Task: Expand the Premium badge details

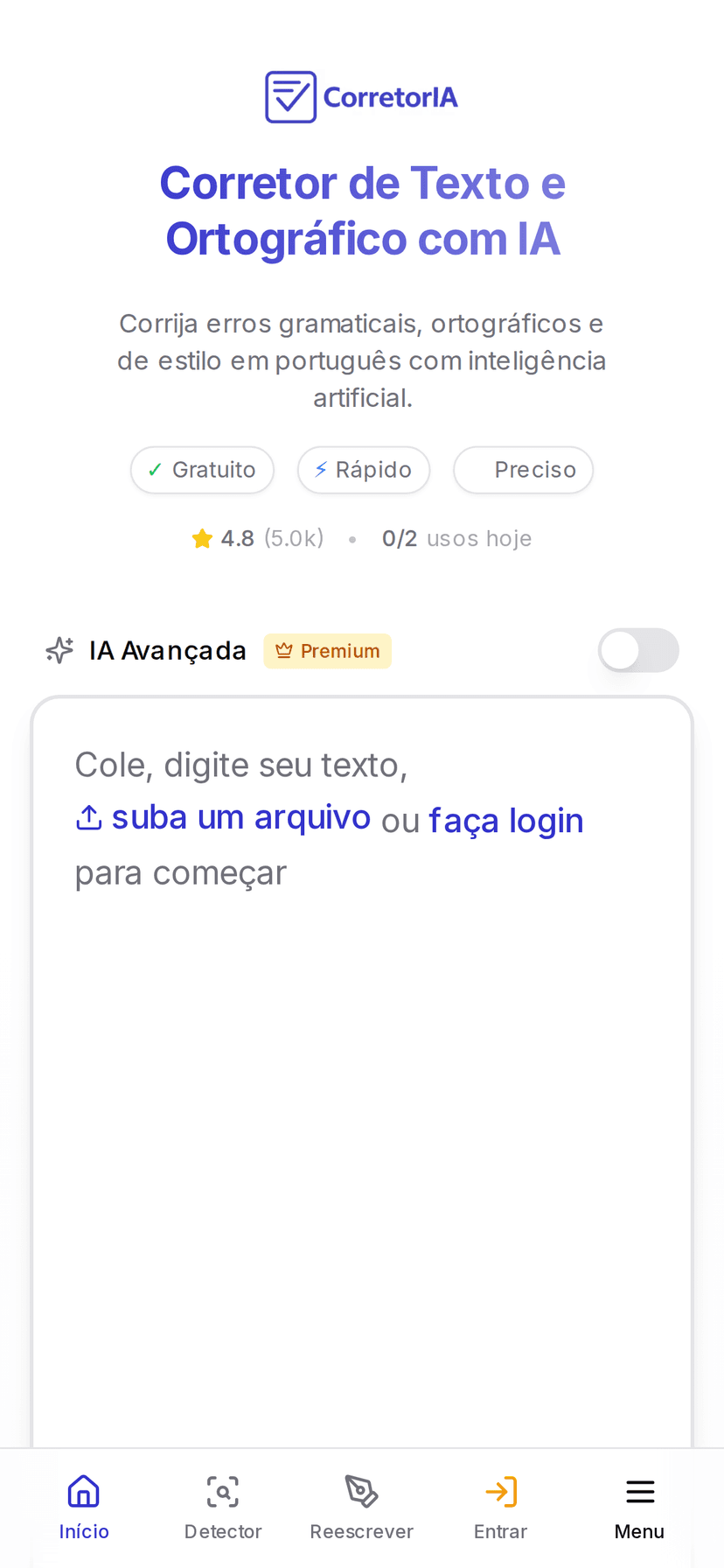Action: [x=327, y=650]
